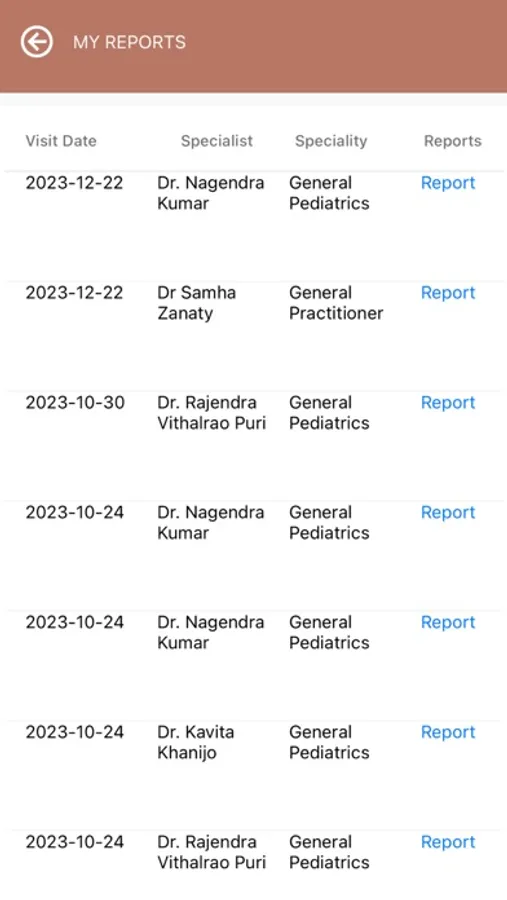Open Dr. Nagendra Kumar's 2023-12-22 report

point(448,183)
